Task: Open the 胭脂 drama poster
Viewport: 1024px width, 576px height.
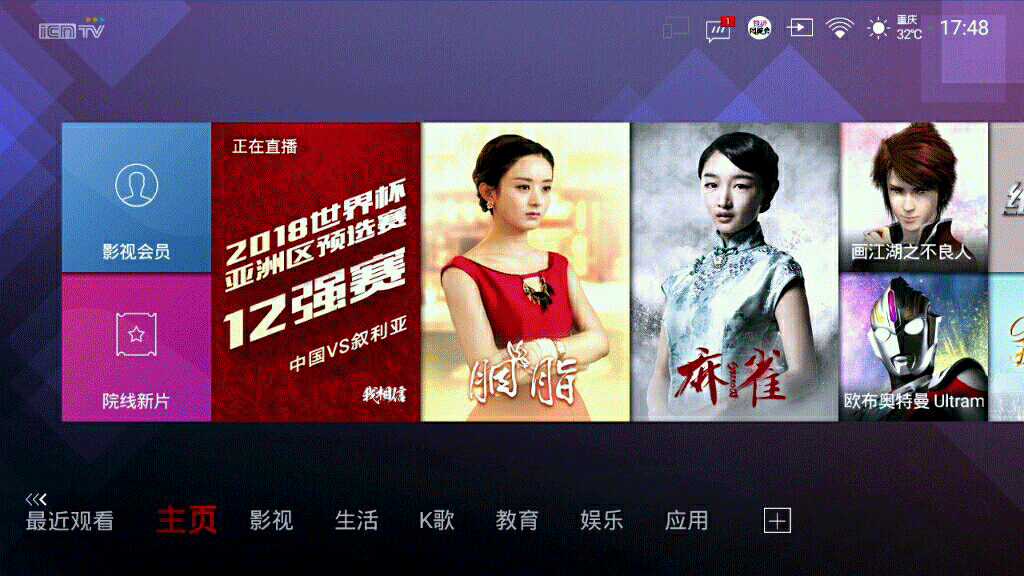Action: [525, 272]
